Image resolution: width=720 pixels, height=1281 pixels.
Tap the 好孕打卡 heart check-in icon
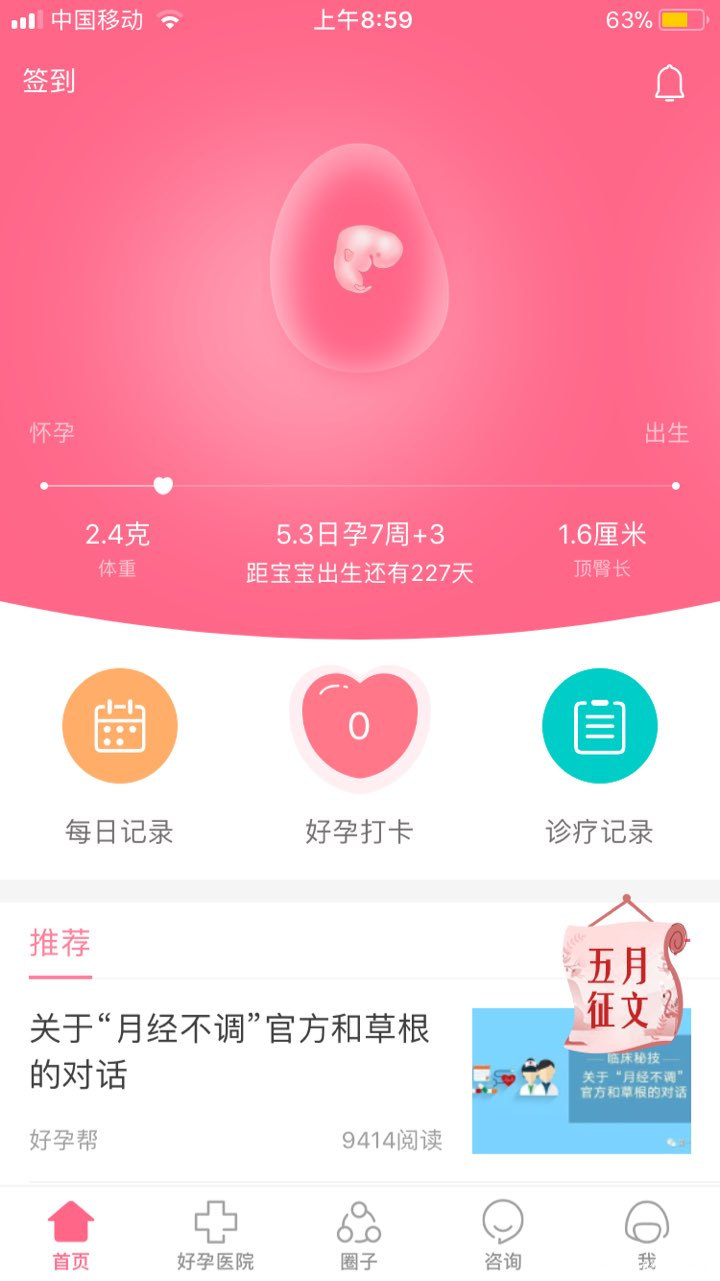(x=359, y=725)
